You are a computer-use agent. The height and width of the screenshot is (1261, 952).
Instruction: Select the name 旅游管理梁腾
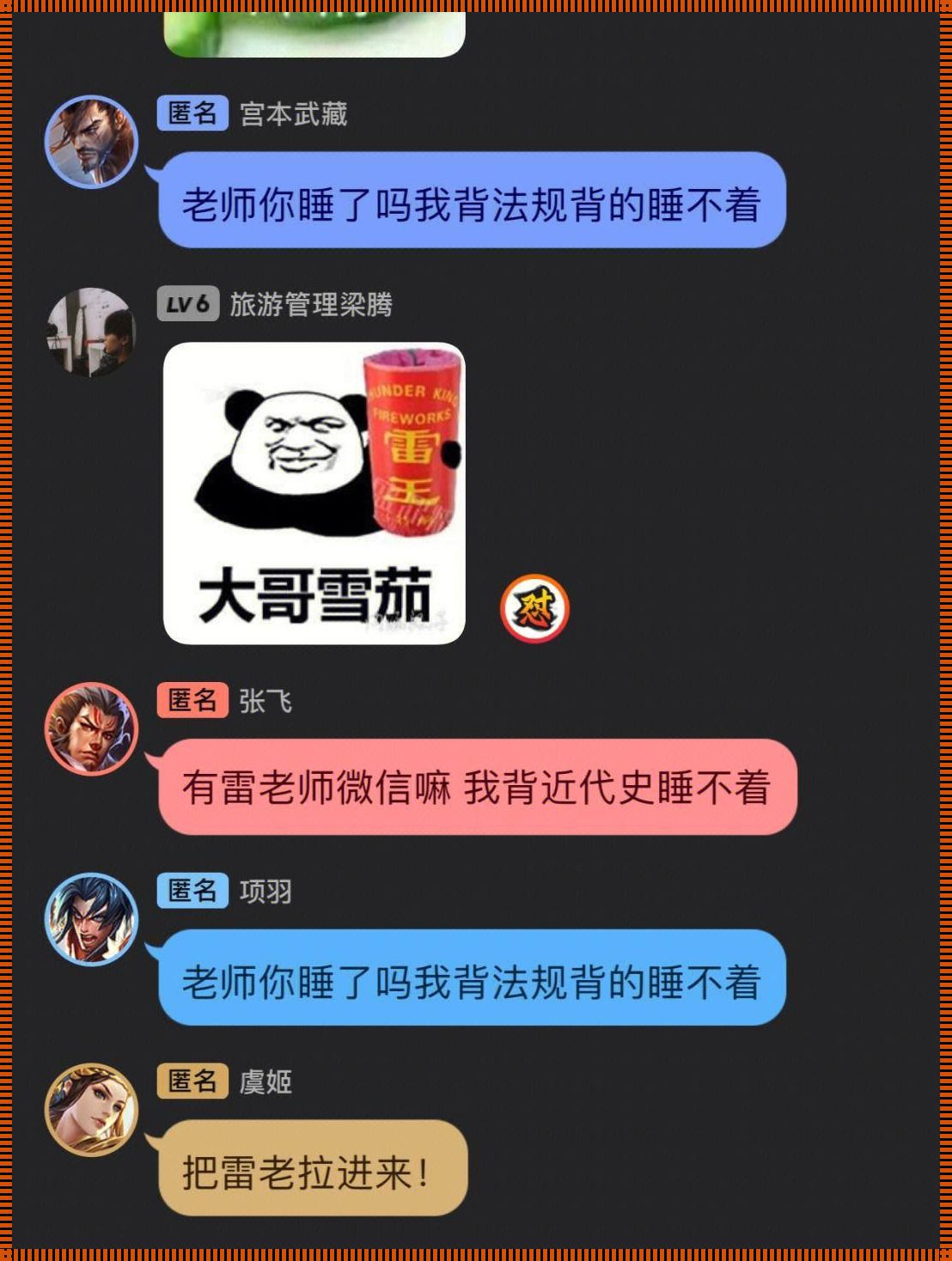pyautogui.click(x=314, y=308)
